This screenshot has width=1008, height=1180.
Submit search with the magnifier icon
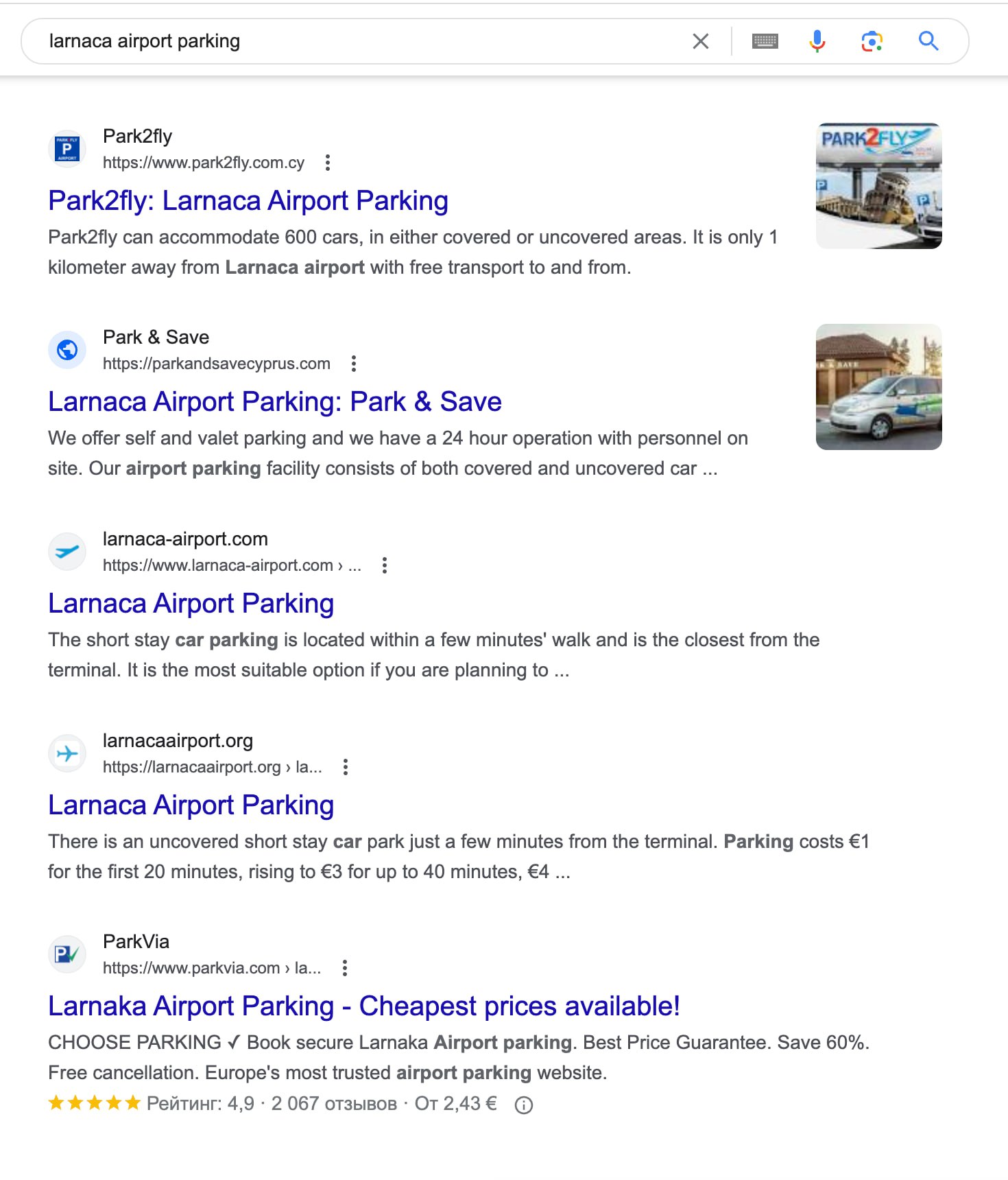tap(928, 41)
